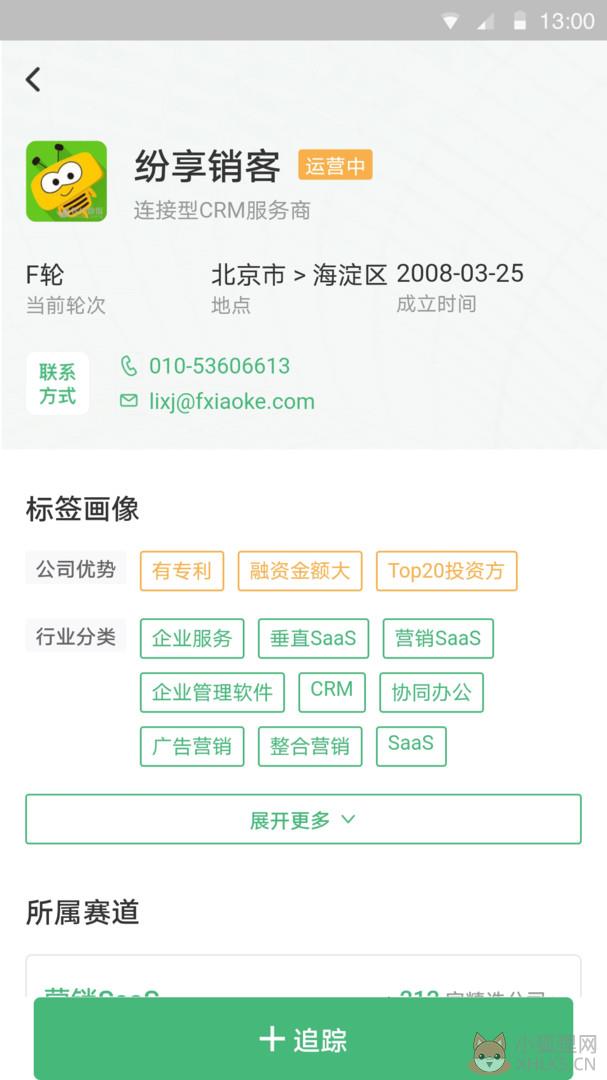The width and height of the screenshot is (607, 1080).
Task: Choose the CRM tag
Action: 332,692
